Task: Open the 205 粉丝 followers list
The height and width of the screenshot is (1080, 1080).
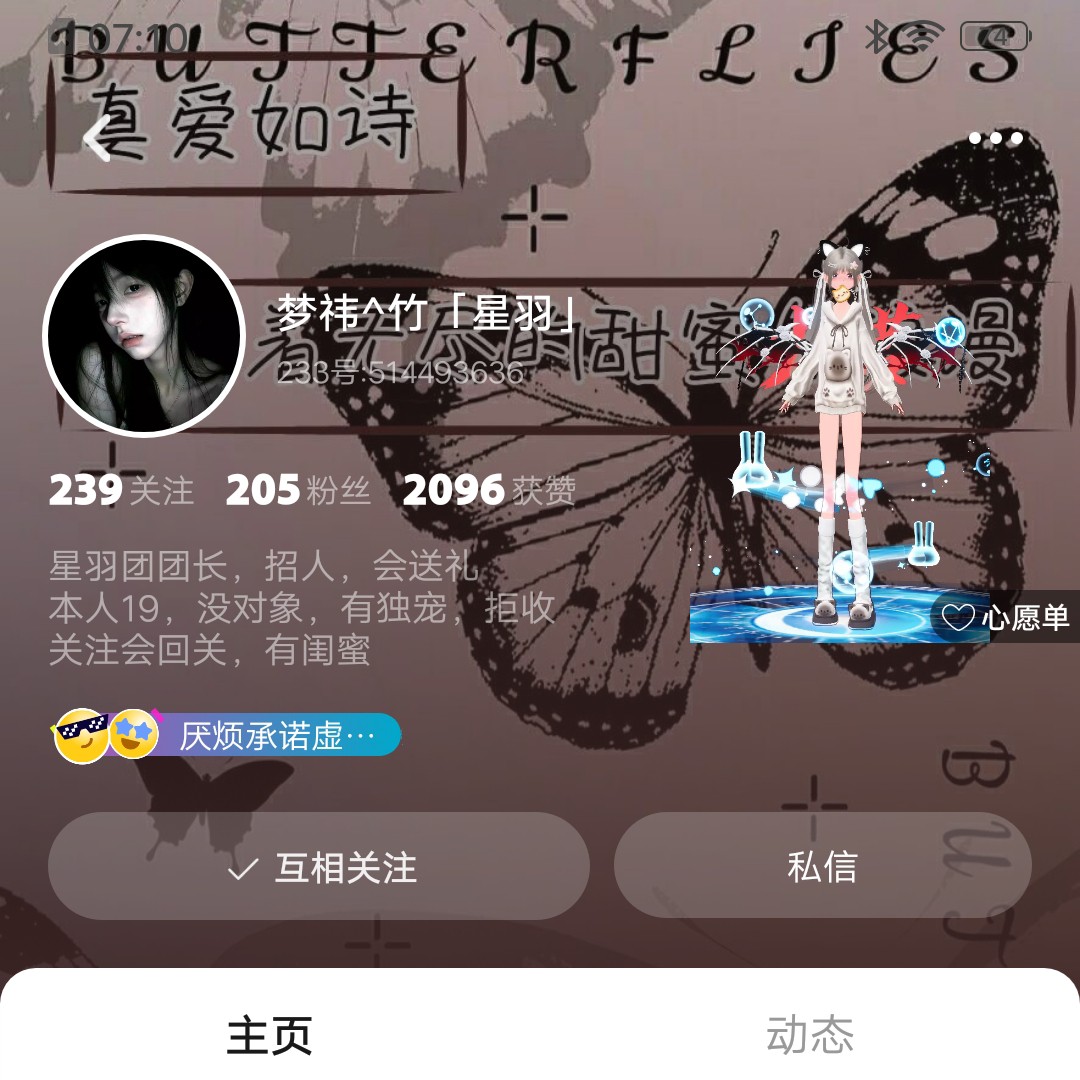Action: 297,490
